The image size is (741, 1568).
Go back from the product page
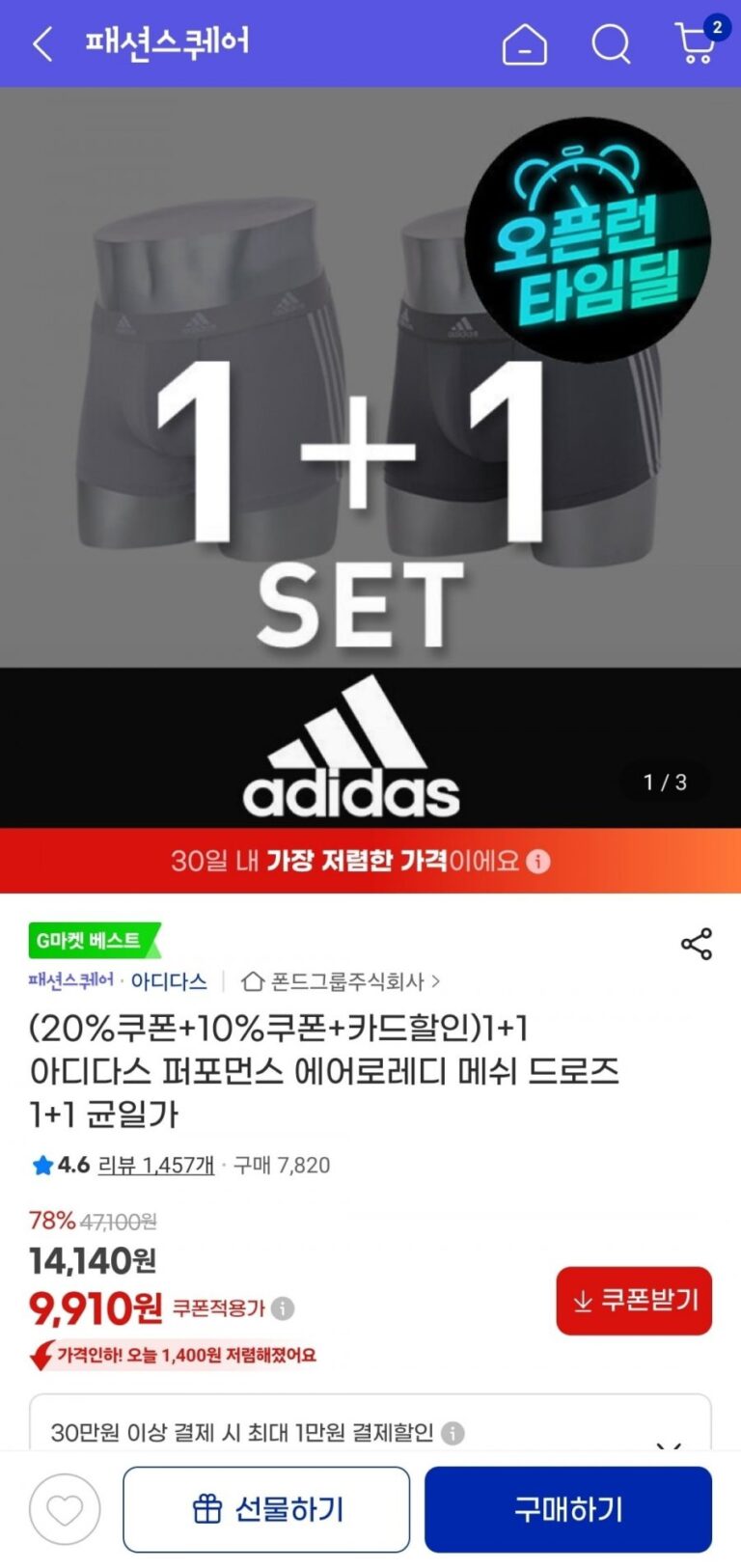coord(42,43)
